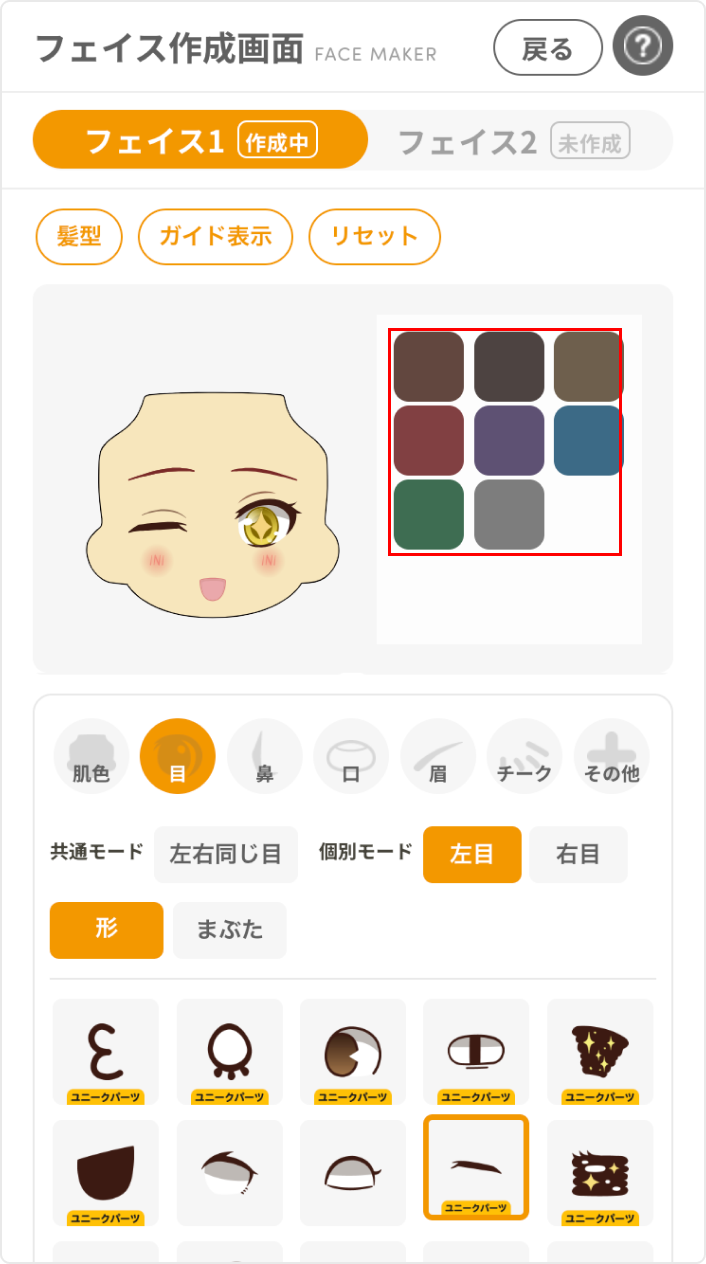Choose the green color swatch

pyautogui.click(x=429, y=515)
